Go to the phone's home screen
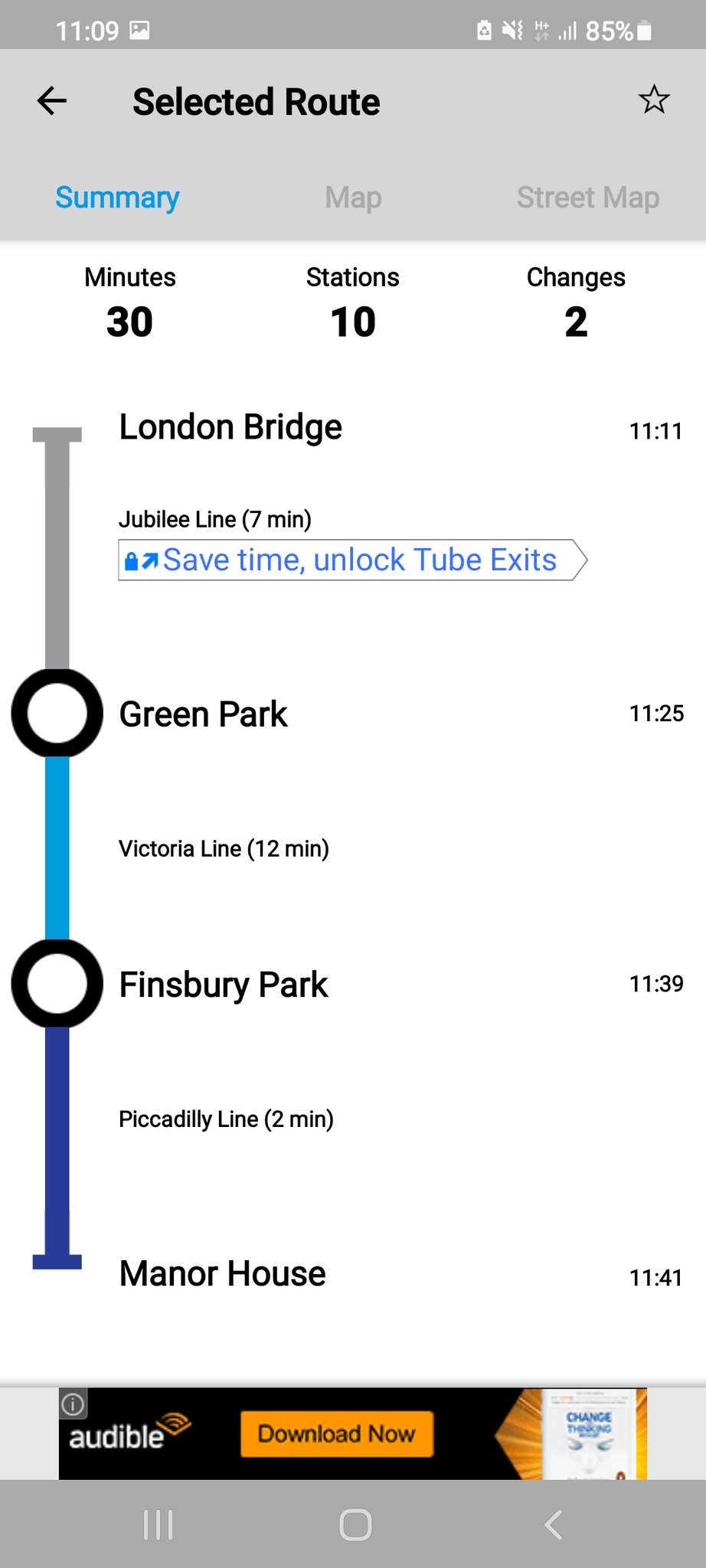Screen dimensions: 706x1568 (x=355, y=1524)
